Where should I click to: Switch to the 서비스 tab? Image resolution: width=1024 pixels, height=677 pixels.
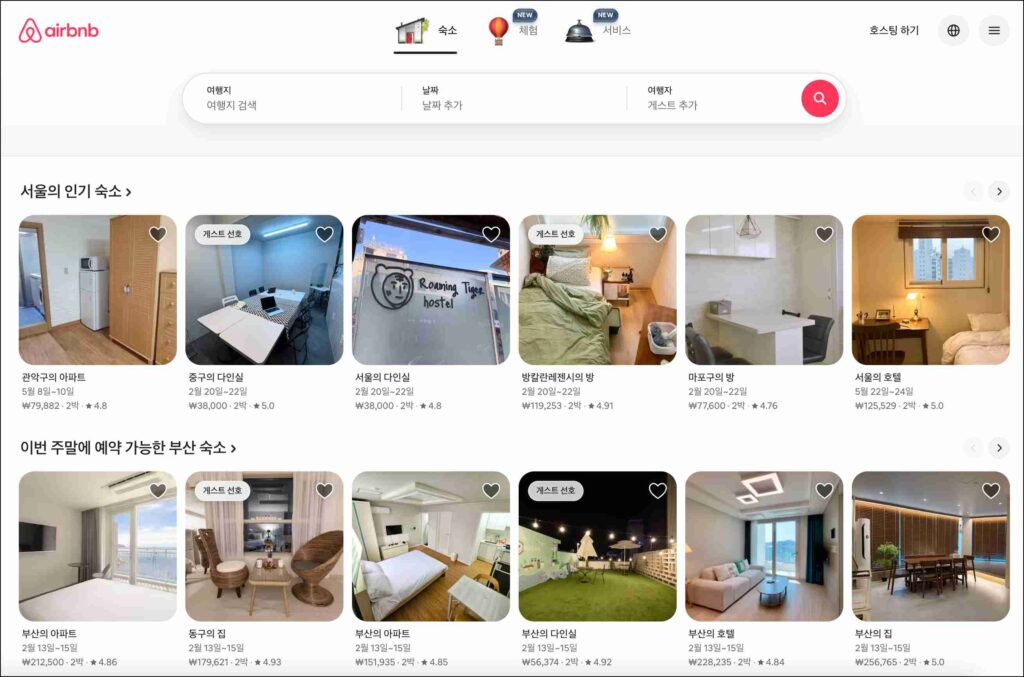point(598,31)
